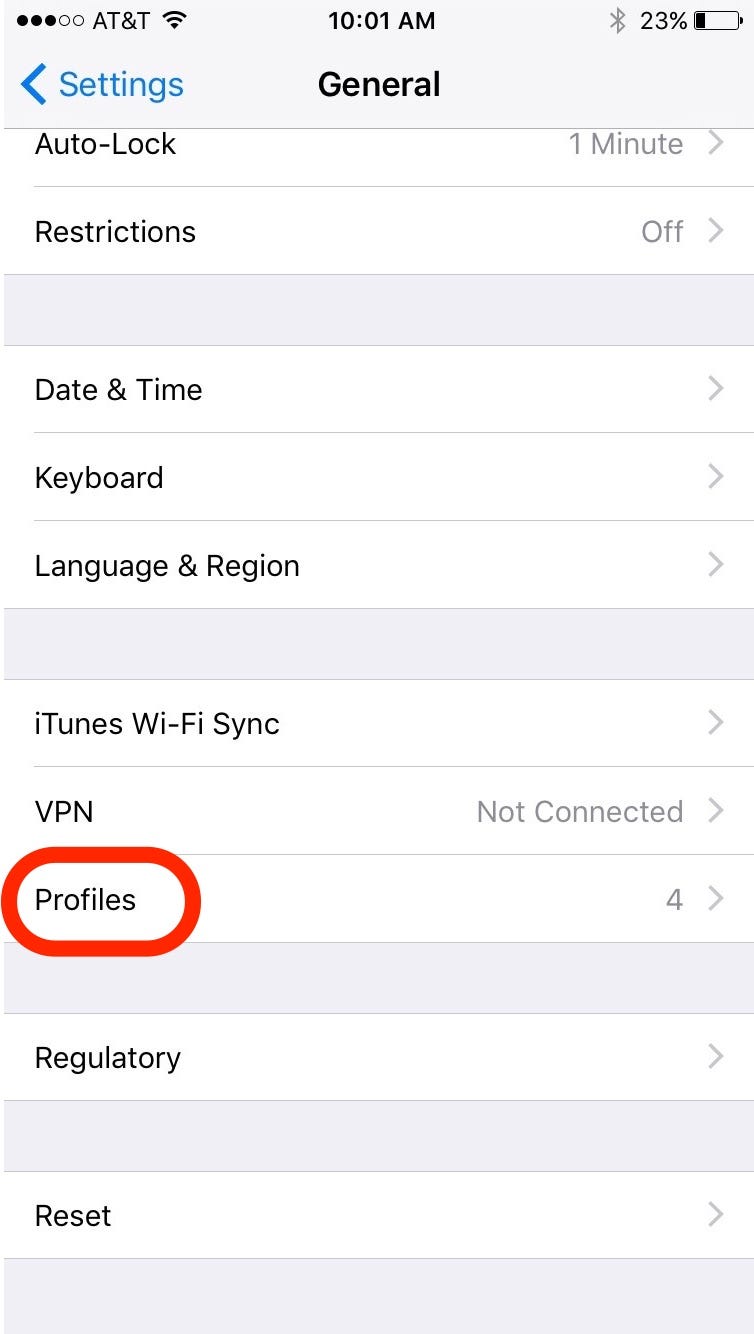Open VPN settings

coord(378,811)
